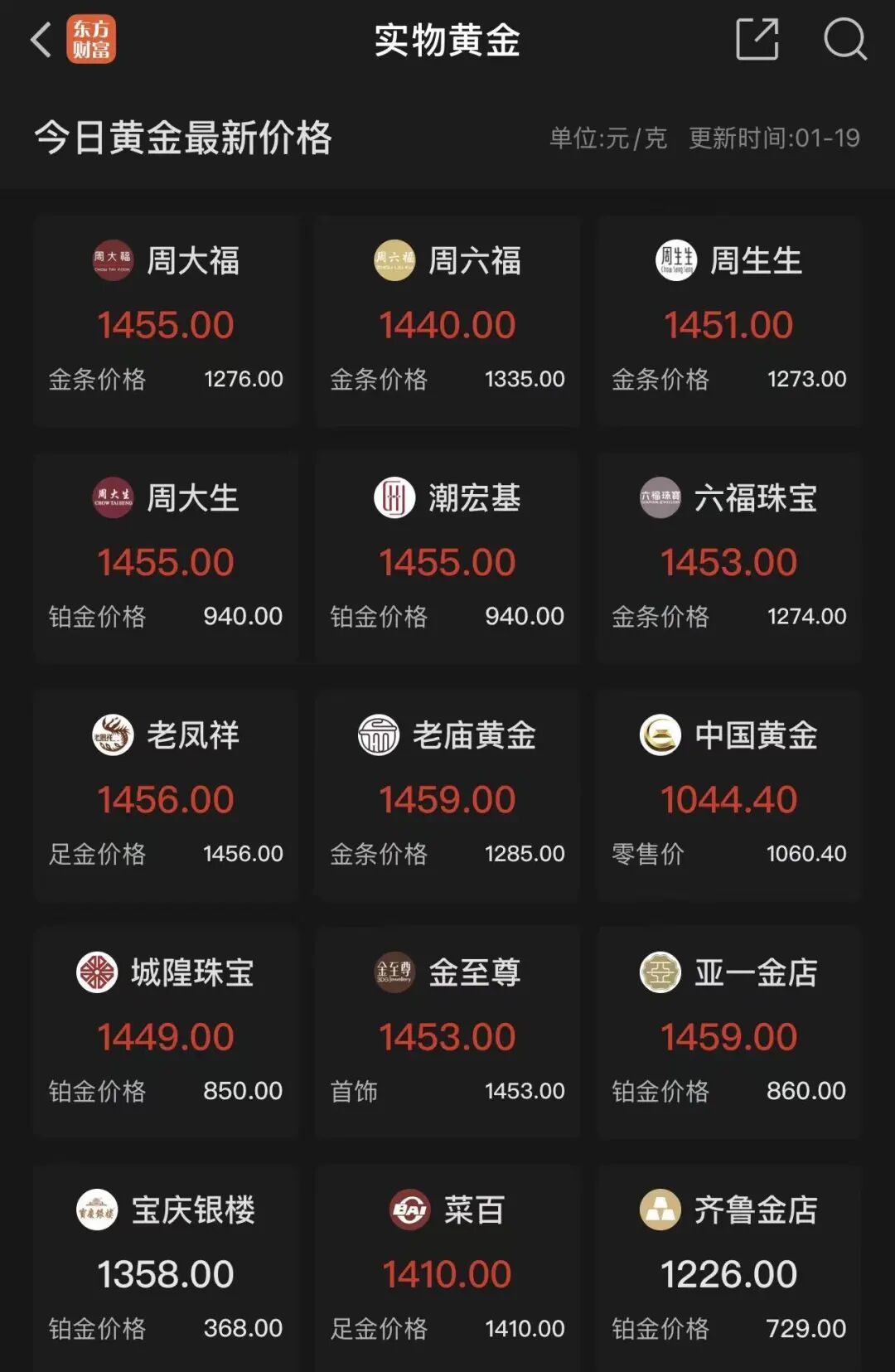Open search with the magnifier icon

click(x=844, y=39)
